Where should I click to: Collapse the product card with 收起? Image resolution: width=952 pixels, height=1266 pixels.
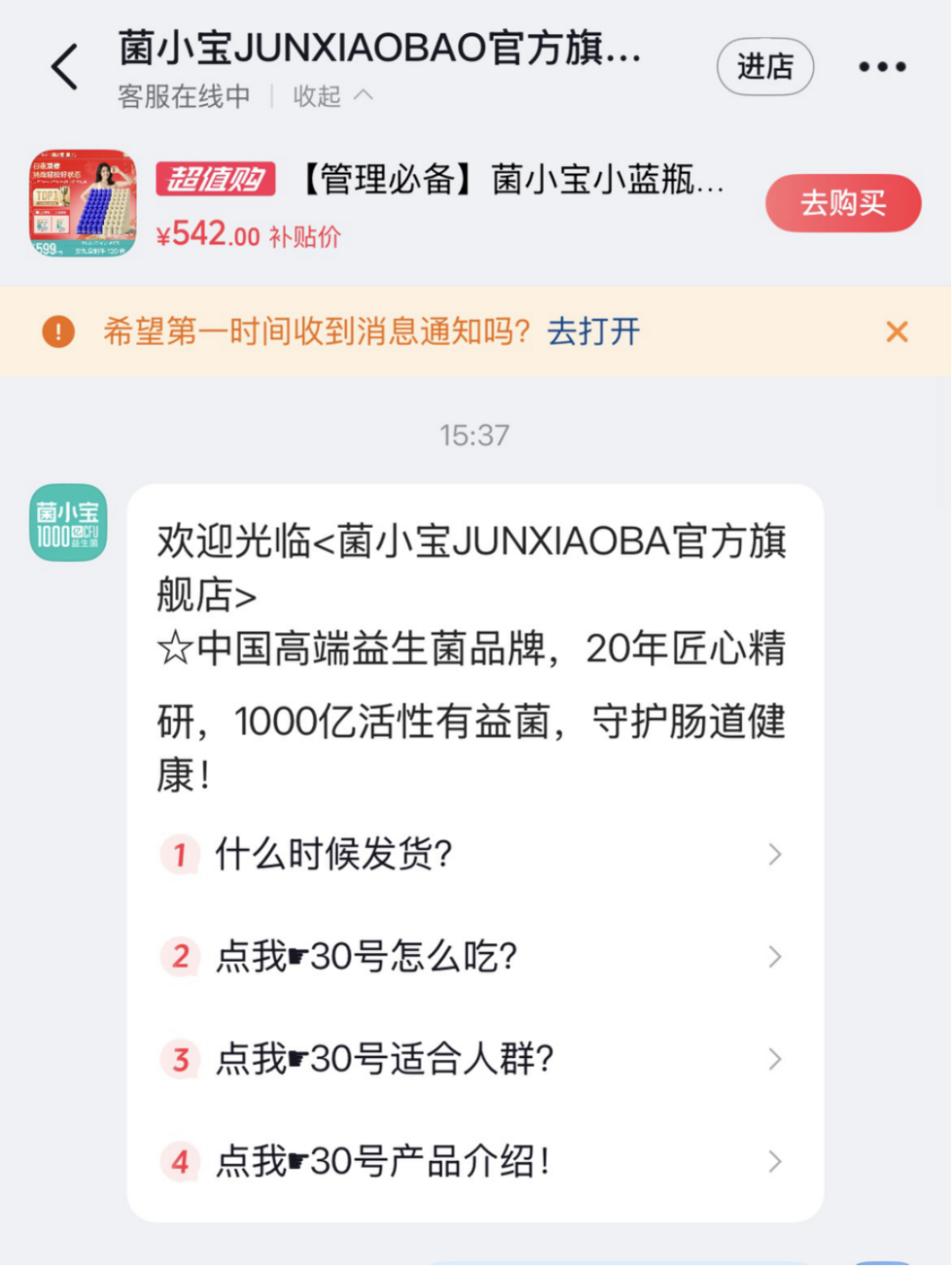[x=332, y=96]
